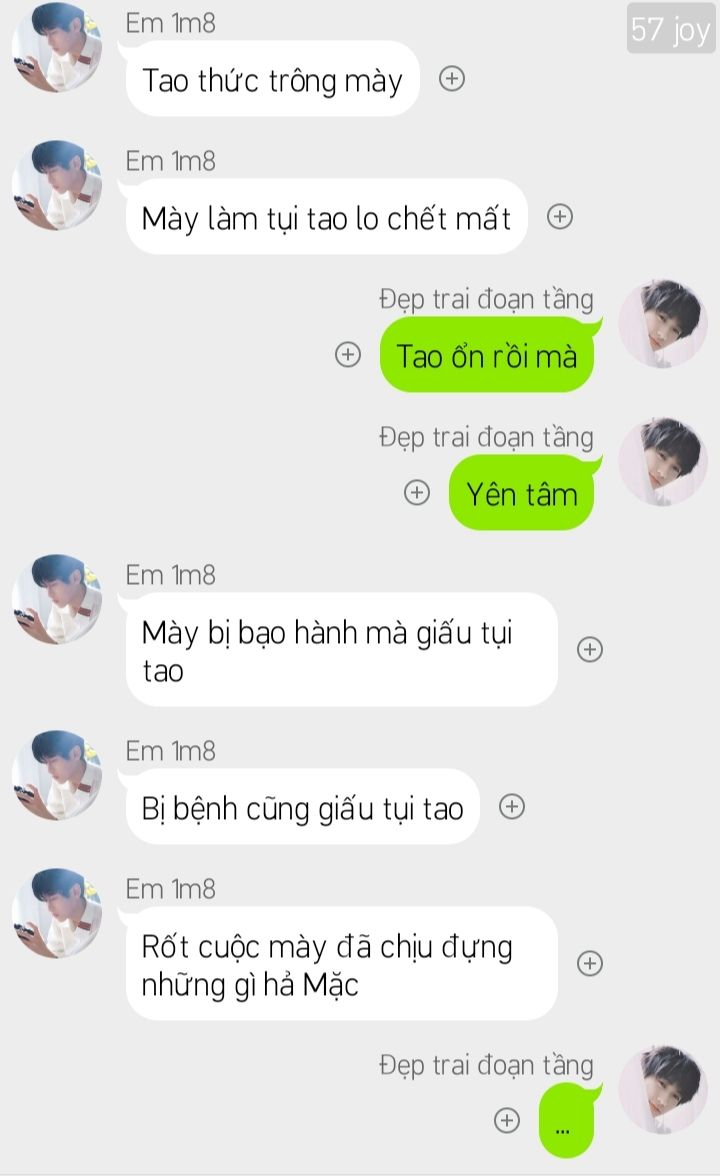
Task: Tap the plus icon beside "Tao ổn rồi mà"
Action: point(348,355)
